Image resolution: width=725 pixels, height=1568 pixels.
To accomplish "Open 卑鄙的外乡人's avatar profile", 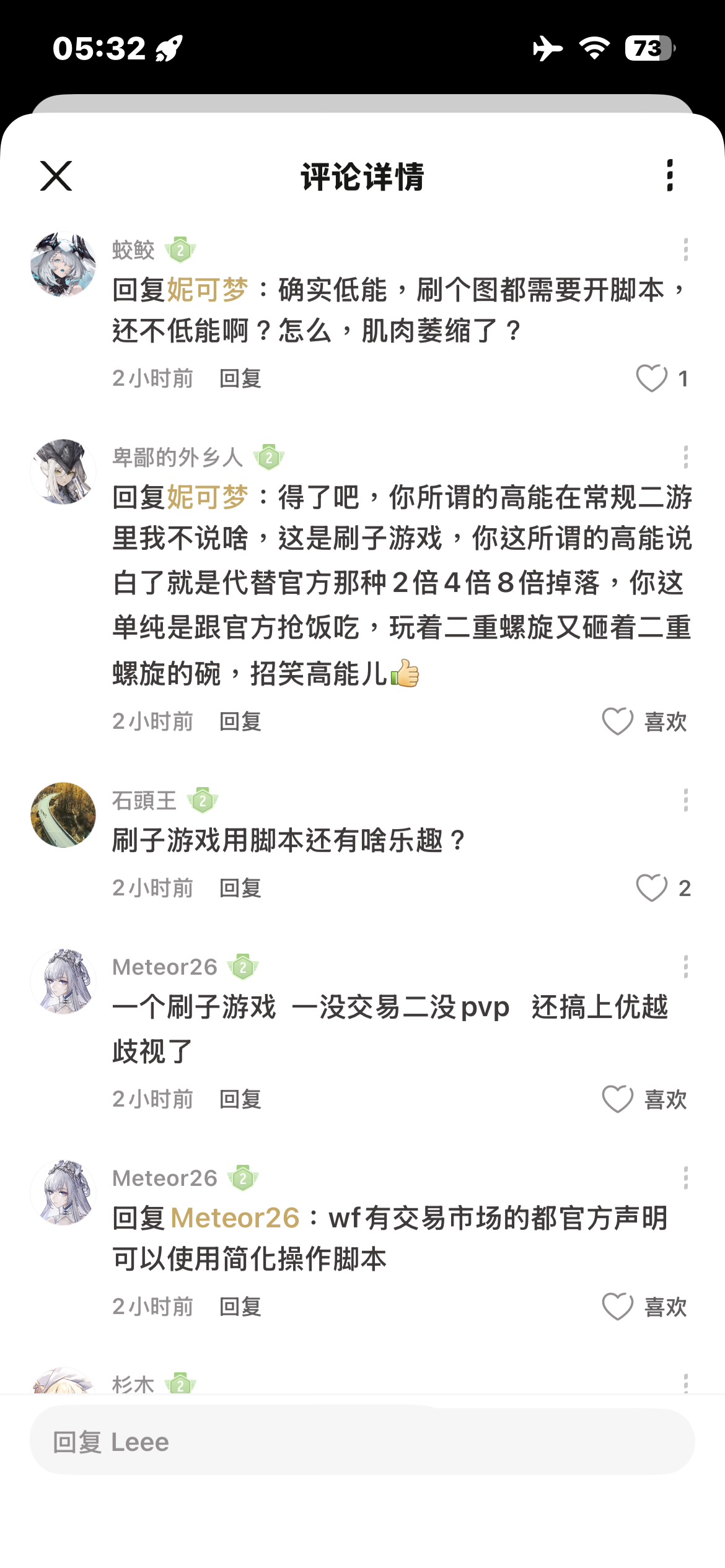I will [63, 472].
